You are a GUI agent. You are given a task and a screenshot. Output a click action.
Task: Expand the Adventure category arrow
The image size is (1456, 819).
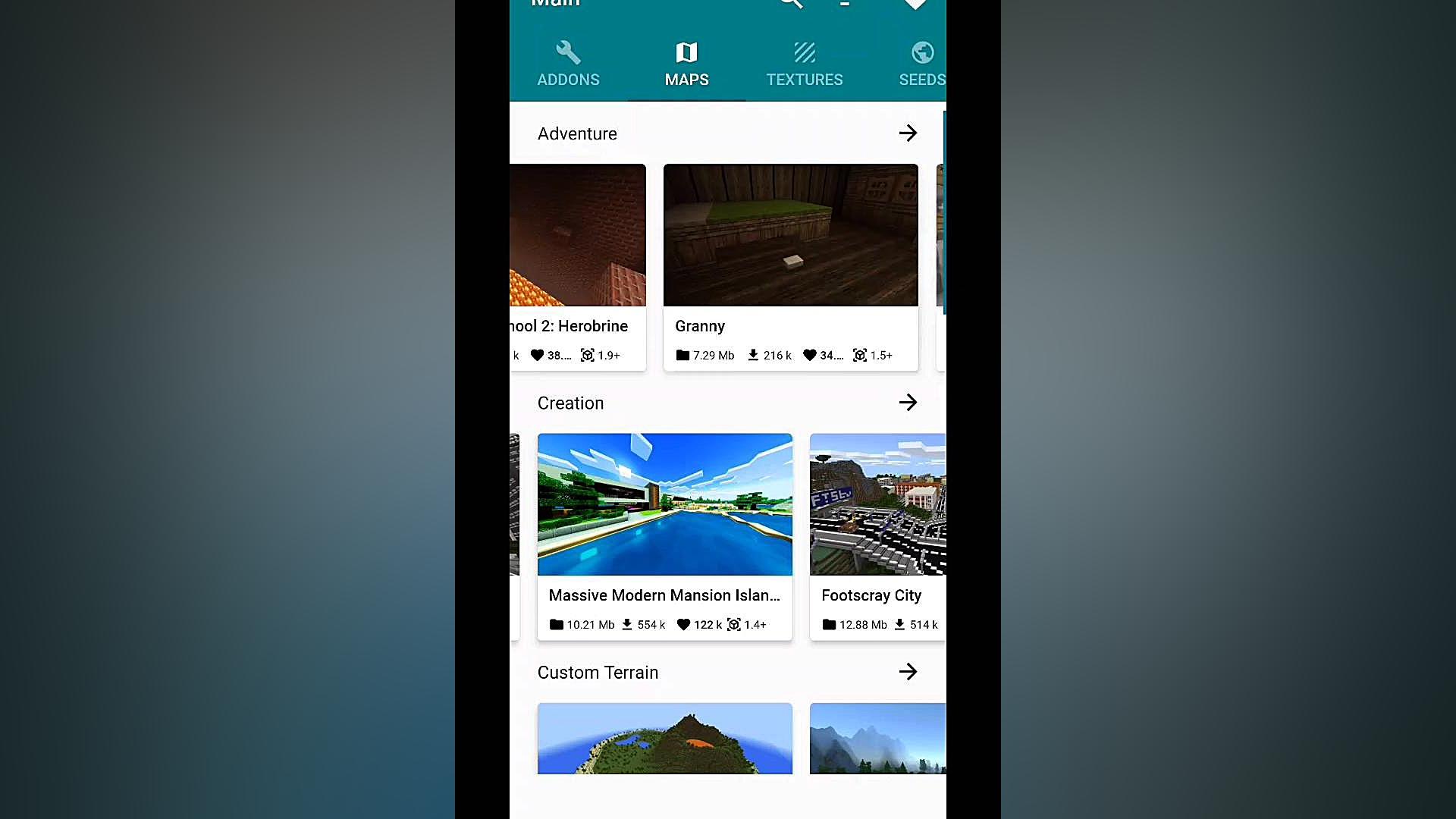[x=908, y=133]
